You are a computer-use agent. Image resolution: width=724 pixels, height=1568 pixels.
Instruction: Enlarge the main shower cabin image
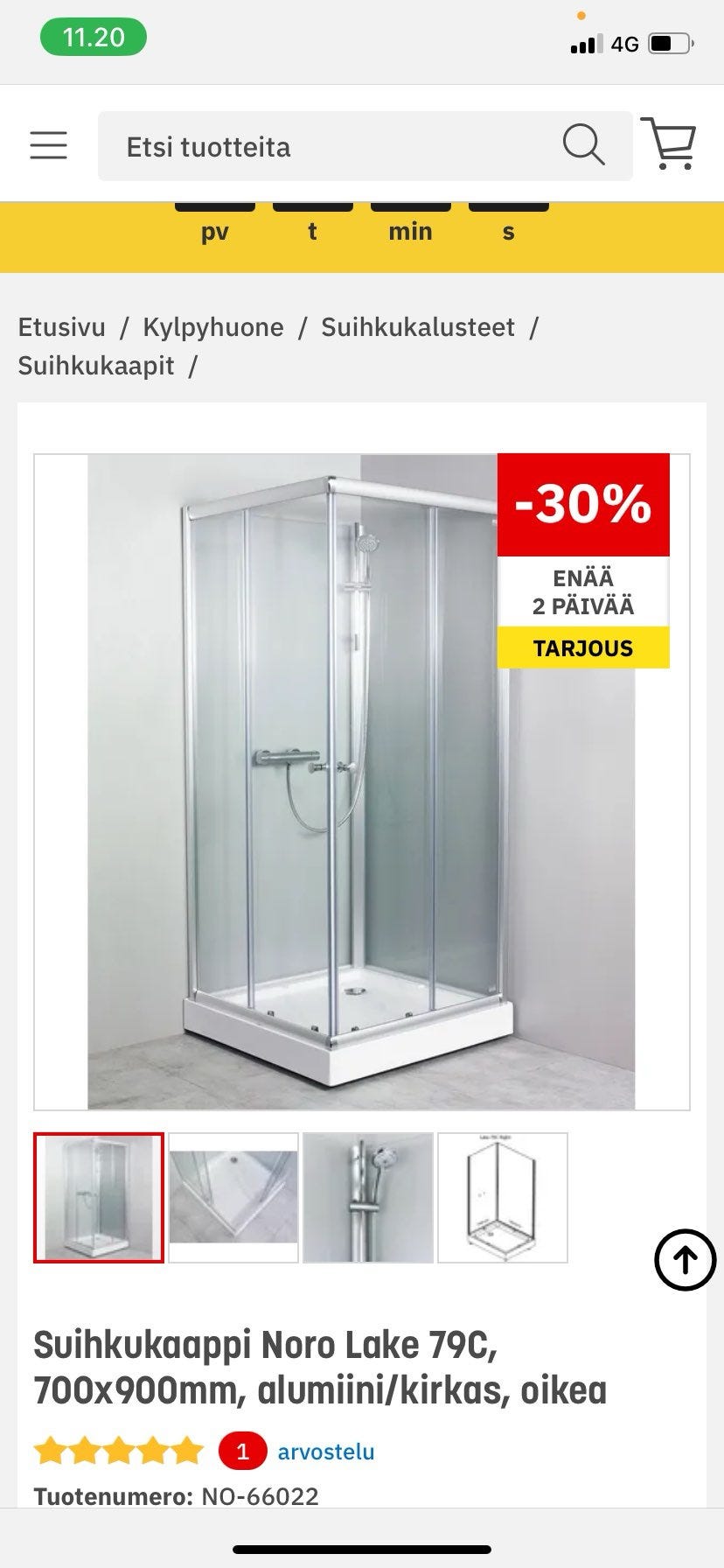361,781
